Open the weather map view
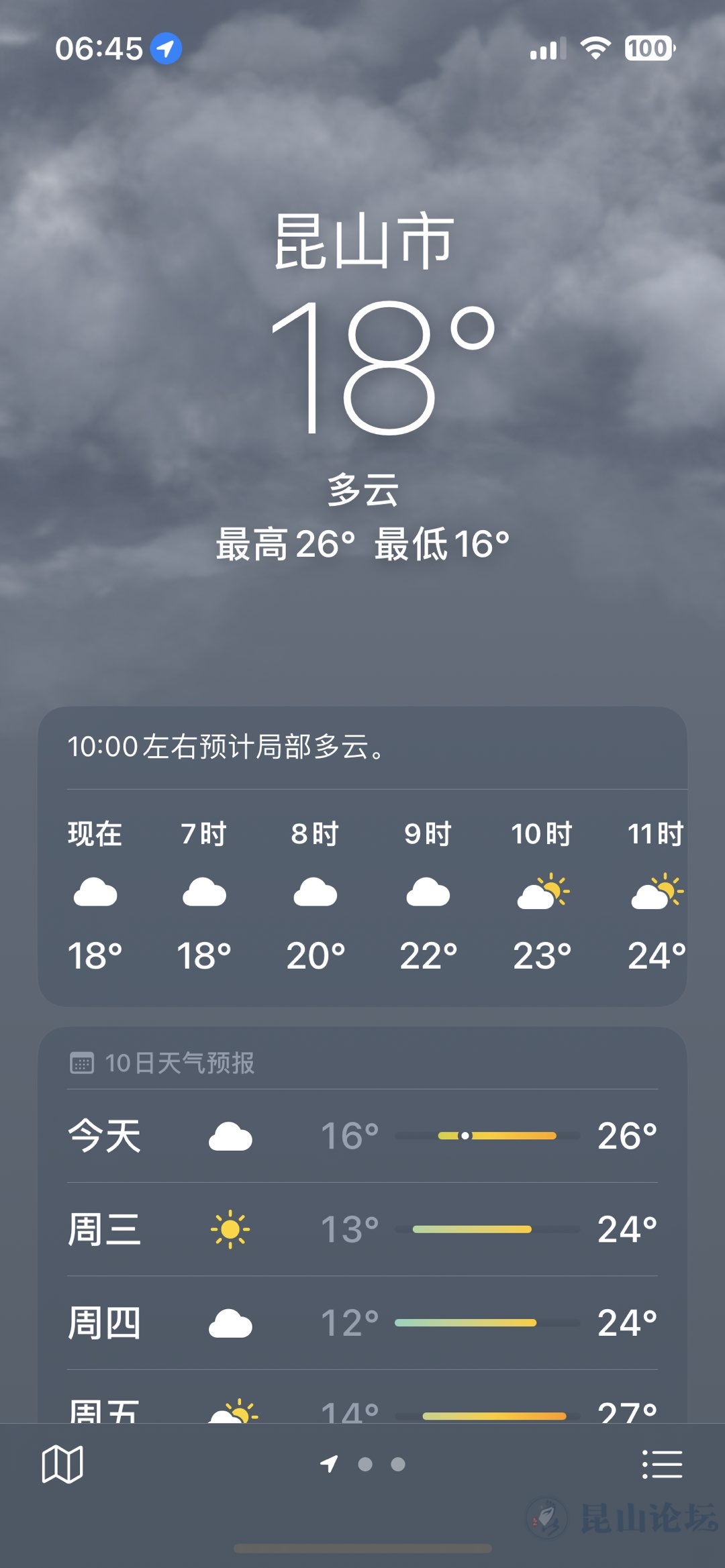The image size is (725, 1568). coord(62,1464)
